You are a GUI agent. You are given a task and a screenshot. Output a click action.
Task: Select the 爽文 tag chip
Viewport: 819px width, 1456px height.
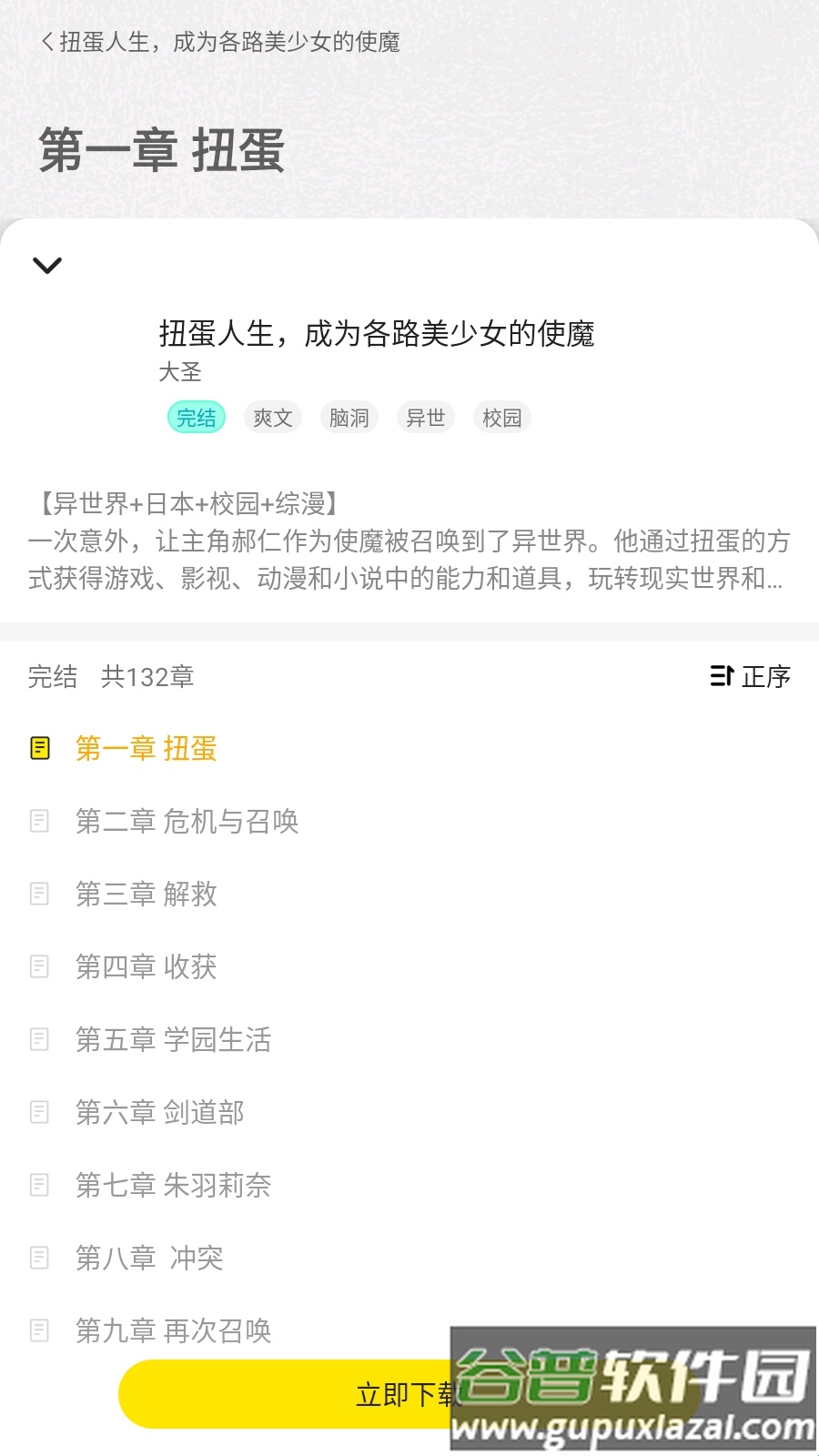point(272,418)
